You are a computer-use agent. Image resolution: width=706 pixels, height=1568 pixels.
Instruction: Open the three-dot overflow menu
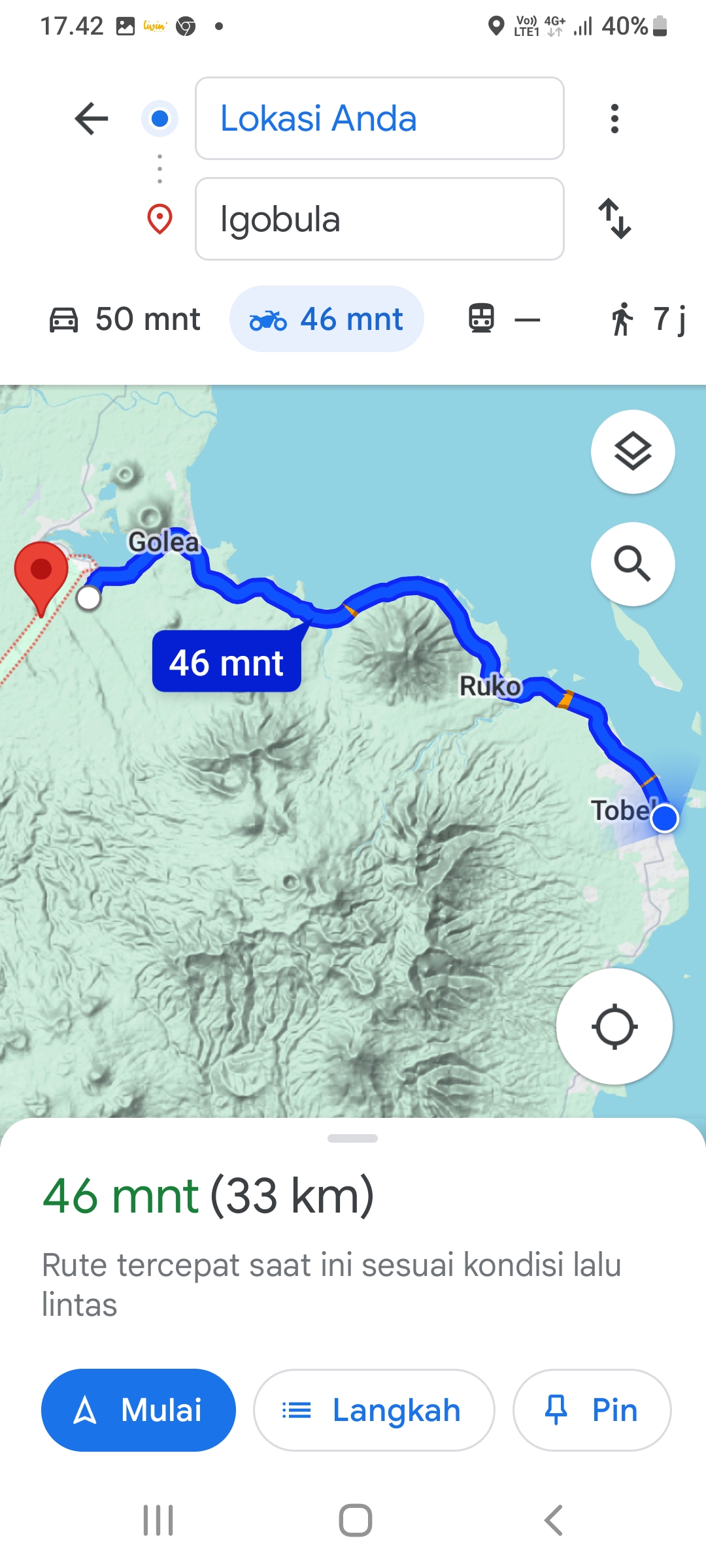[614, 118]
